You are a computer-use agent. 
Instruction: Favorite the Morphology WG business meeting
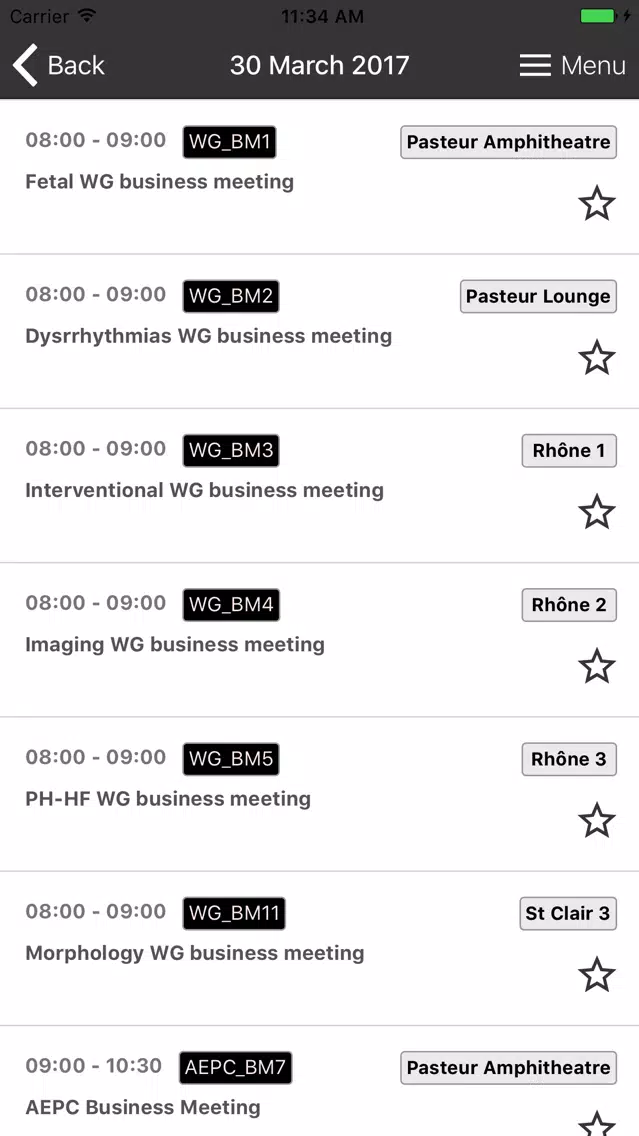(x=597, y=975)
